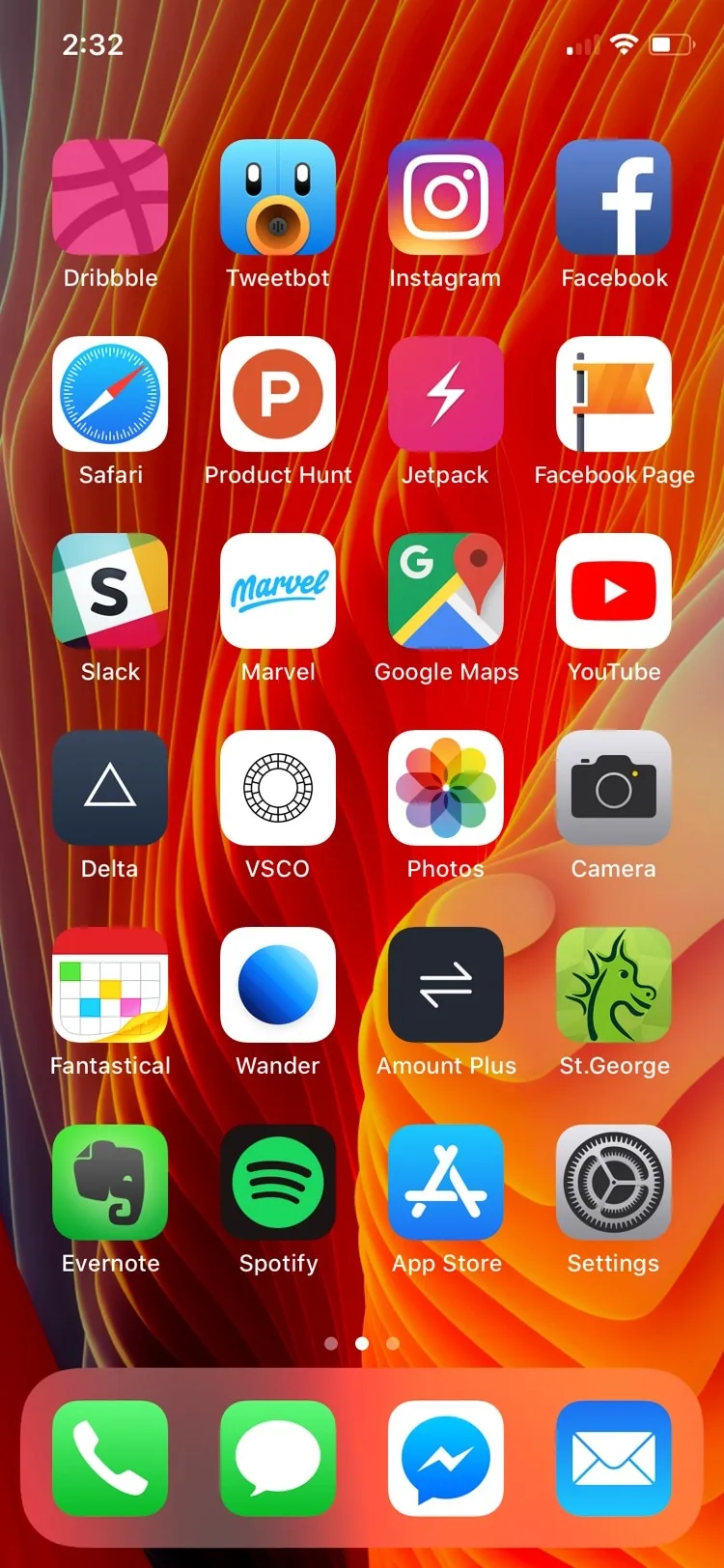Open the VSCO app
The width and height of the screenshot is (724, 1568).
point(278,788)
